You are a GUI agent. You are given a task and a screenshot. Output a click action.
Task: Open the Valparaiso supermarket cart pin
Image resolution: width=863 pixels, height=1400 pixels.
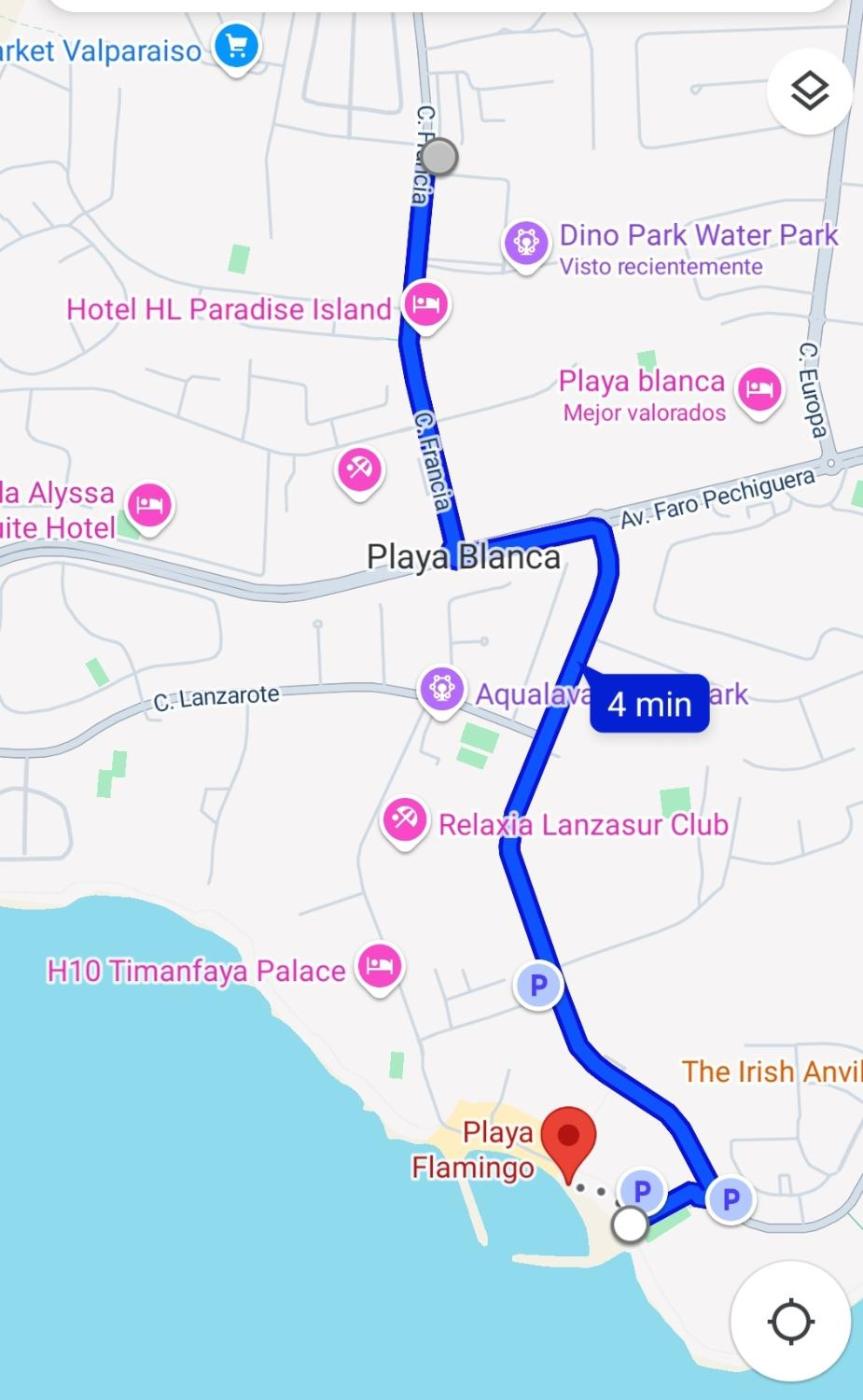click(x=237, y=46)
